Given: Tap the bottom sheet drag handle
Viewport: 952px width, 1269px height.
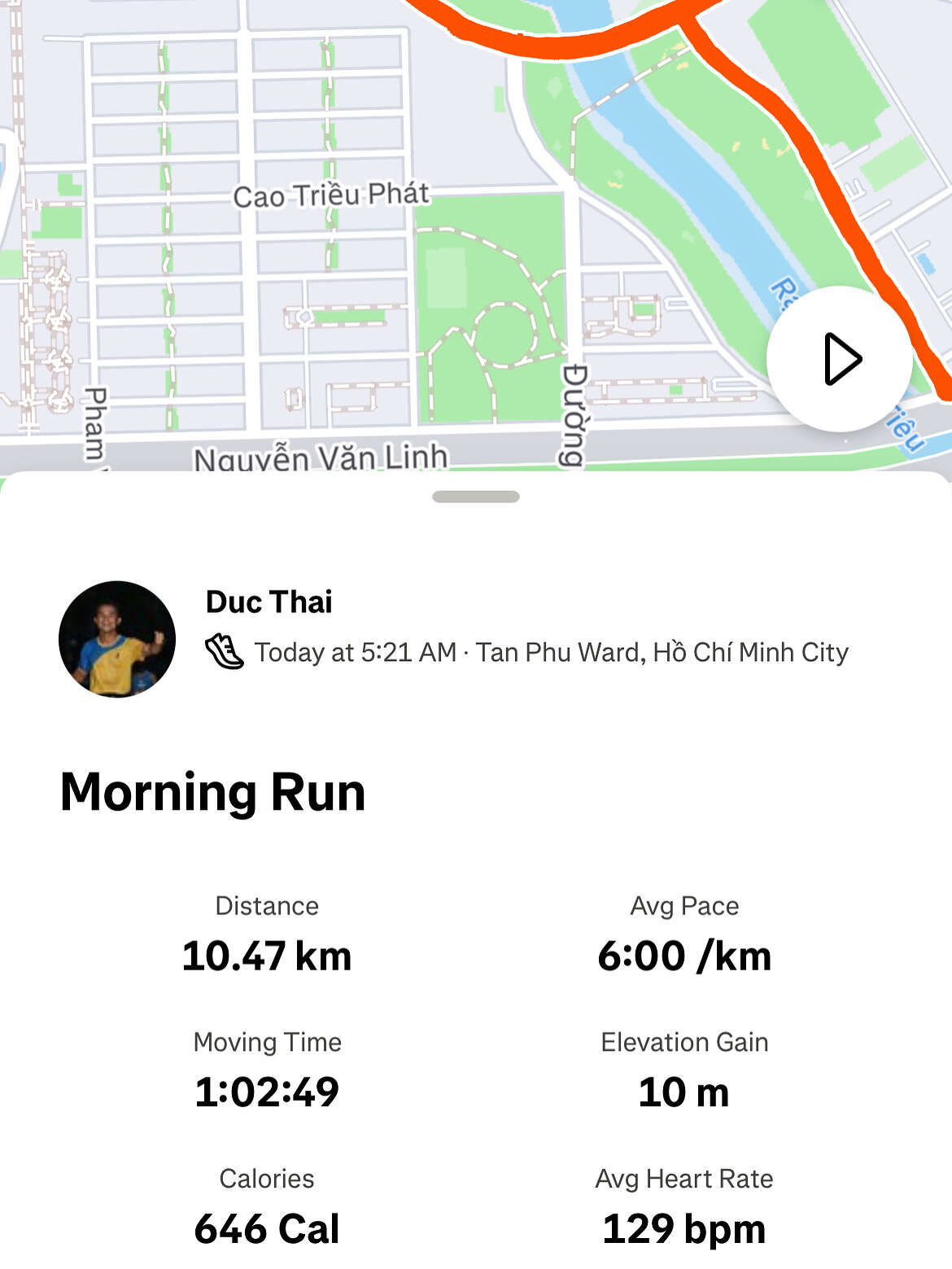Looking at the screenshot, I should (x=476, y=497).
